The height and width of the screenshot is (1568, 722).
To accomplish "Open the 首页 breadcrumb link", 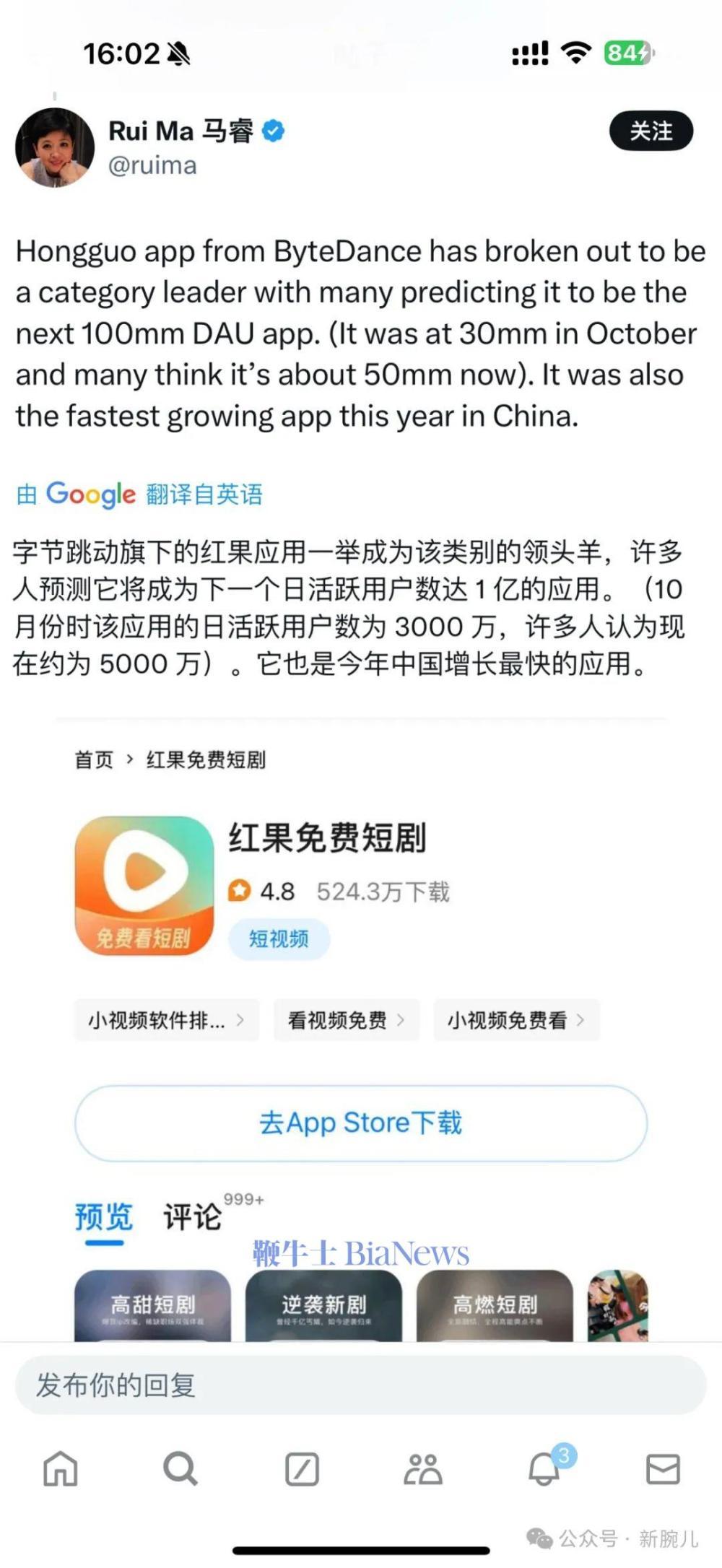I will (x=95, y=758).
